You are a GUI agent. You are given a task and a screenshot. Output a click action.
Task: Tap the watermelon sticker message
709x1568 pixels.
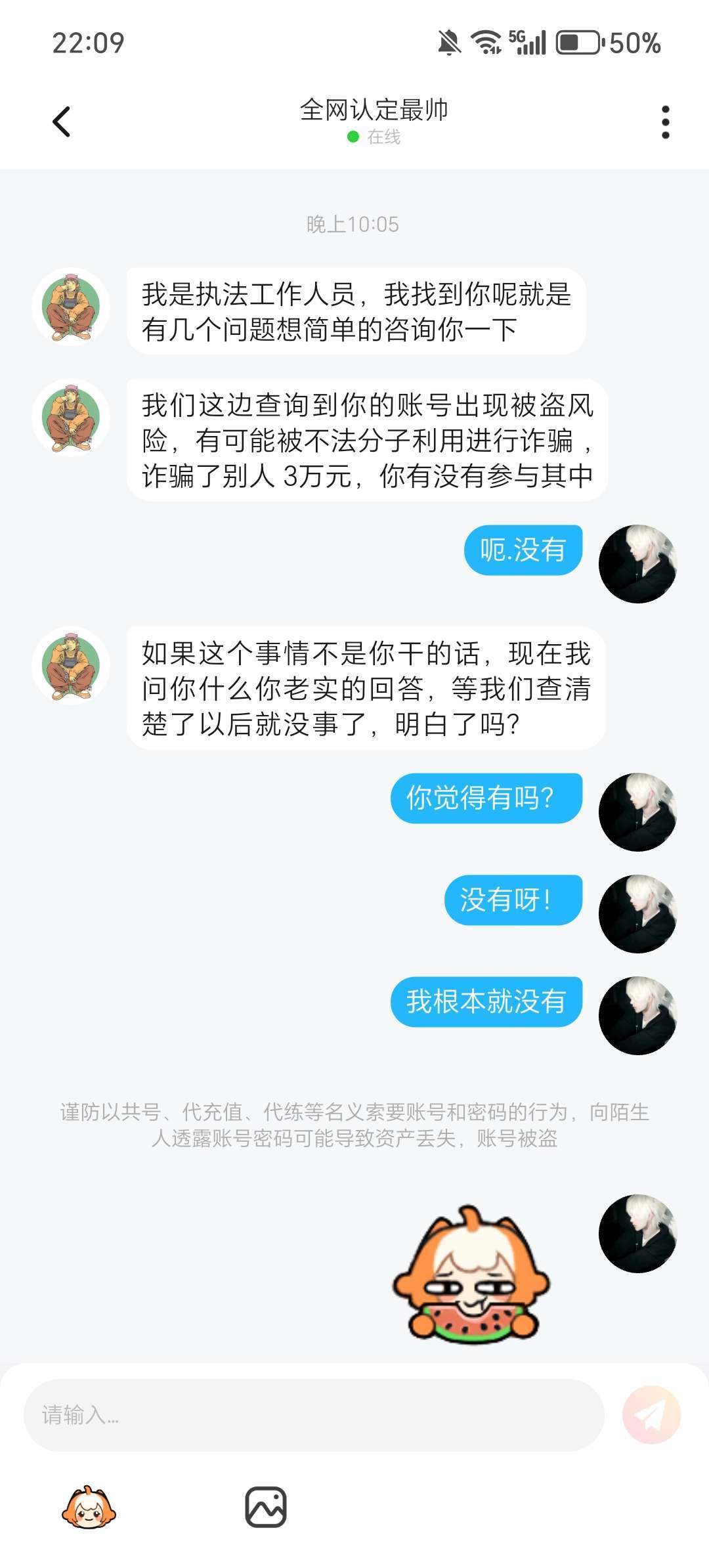[x=471, y=1274]
